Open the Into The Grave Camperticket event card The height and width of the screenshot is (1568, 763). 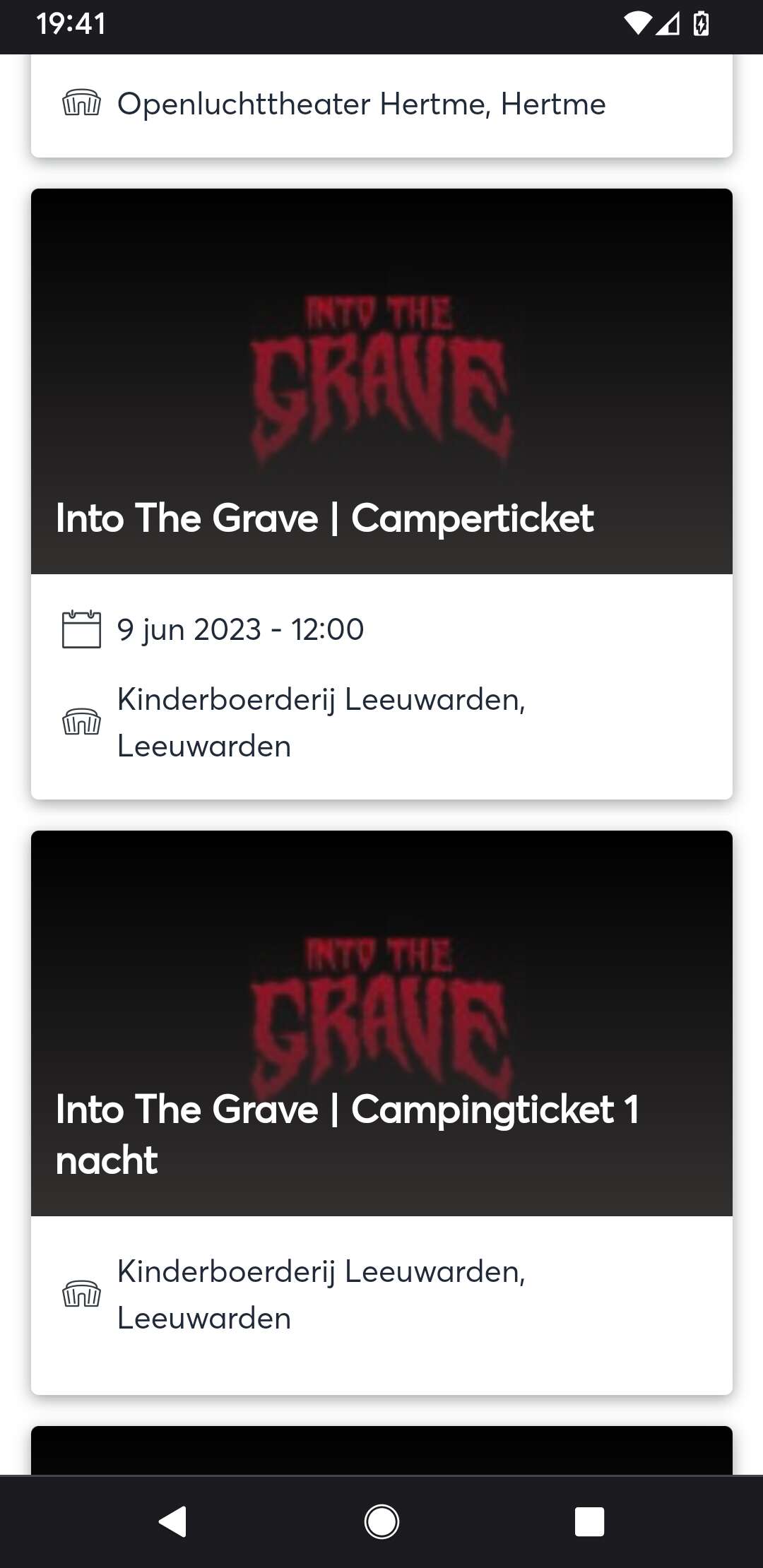click(381, 494)
